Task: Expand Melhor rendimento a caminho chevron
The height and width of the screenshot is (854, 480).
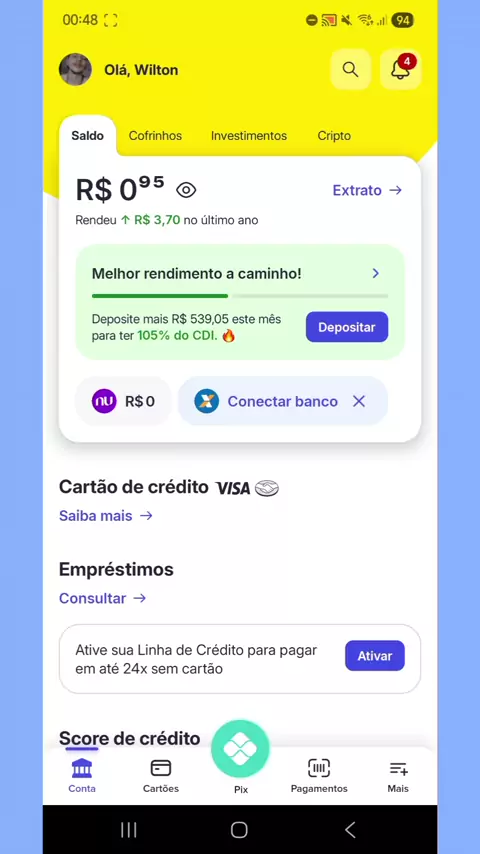Action: 375,273
